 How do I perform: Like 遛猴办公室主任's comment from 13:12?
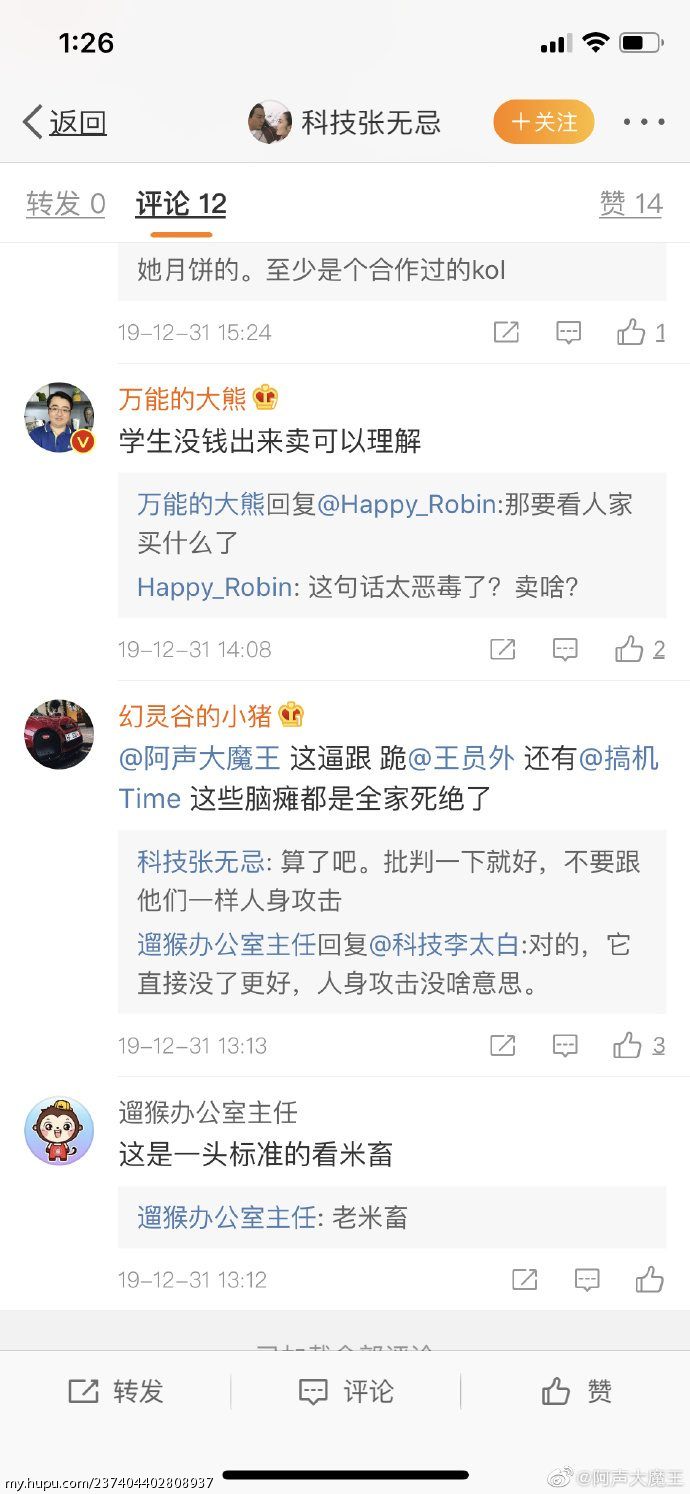[650, 1280]
